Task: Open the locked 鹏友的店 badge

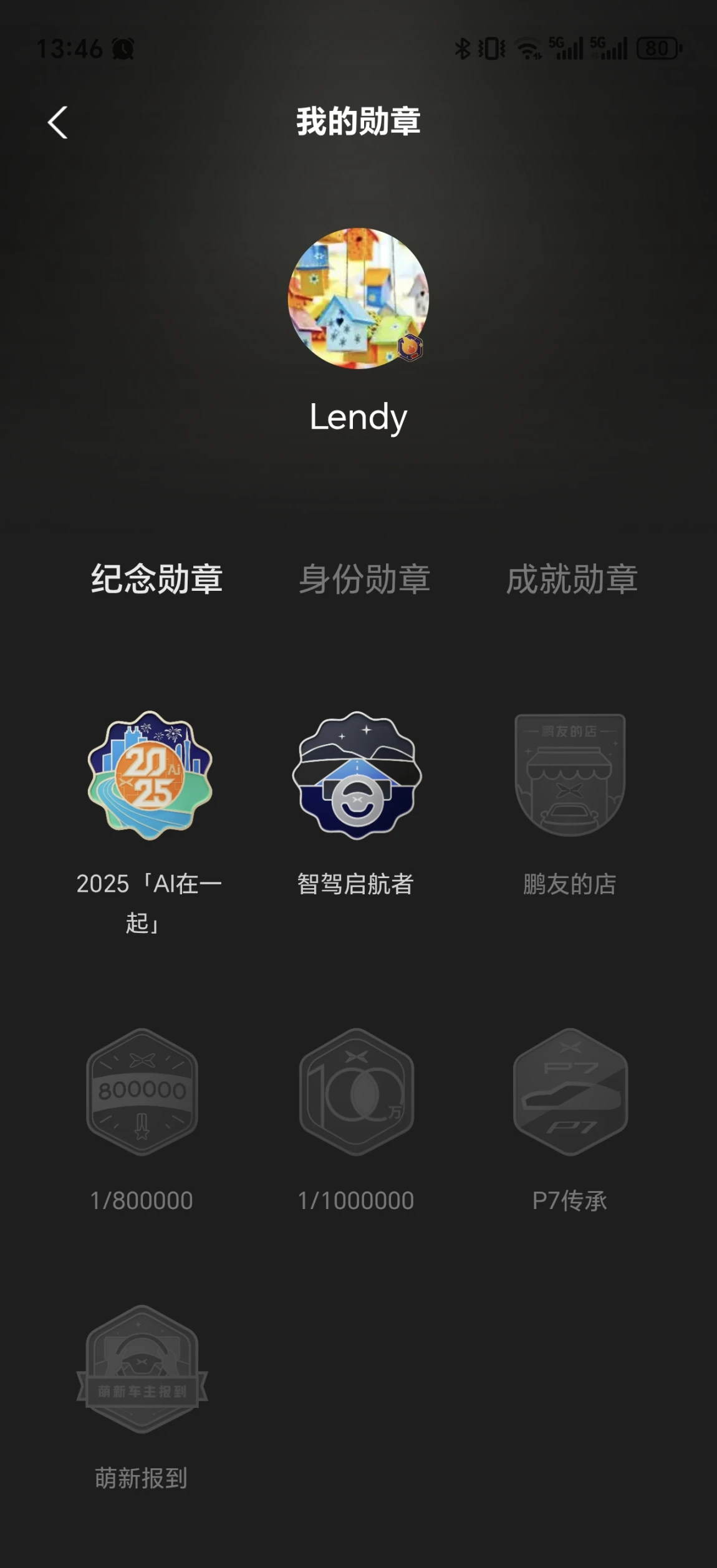Action: [570, 775]
